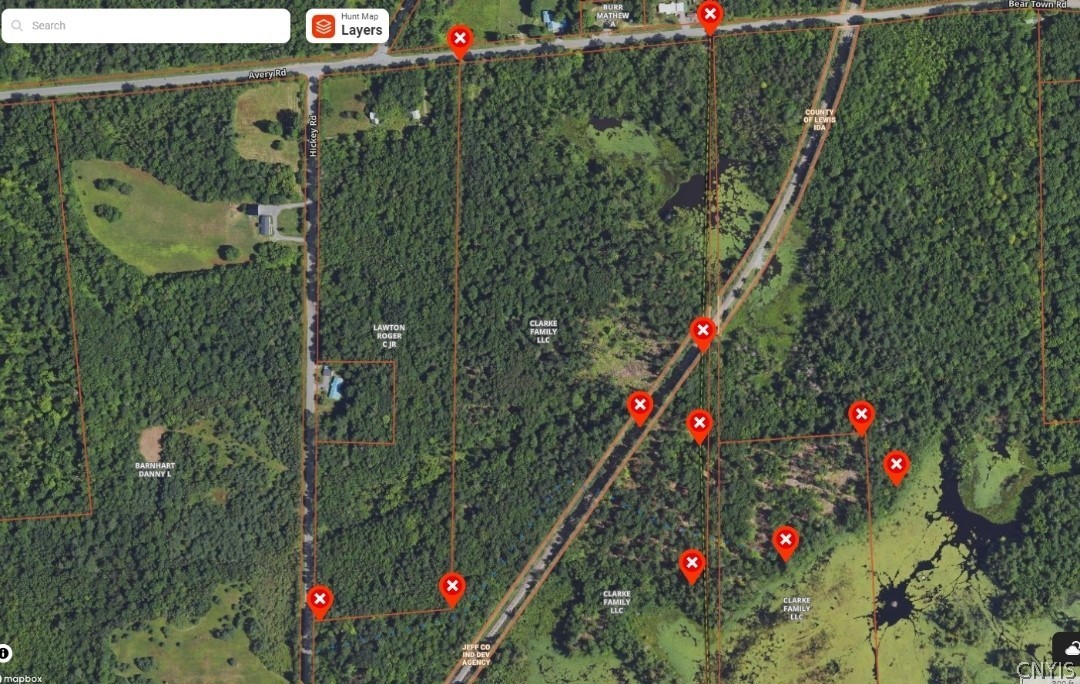Image resolution: width=1080 pixels, height=684 pixels.
Task: Select the red waypoint below Burr Mathew parcel
Action: coord(709,14)
